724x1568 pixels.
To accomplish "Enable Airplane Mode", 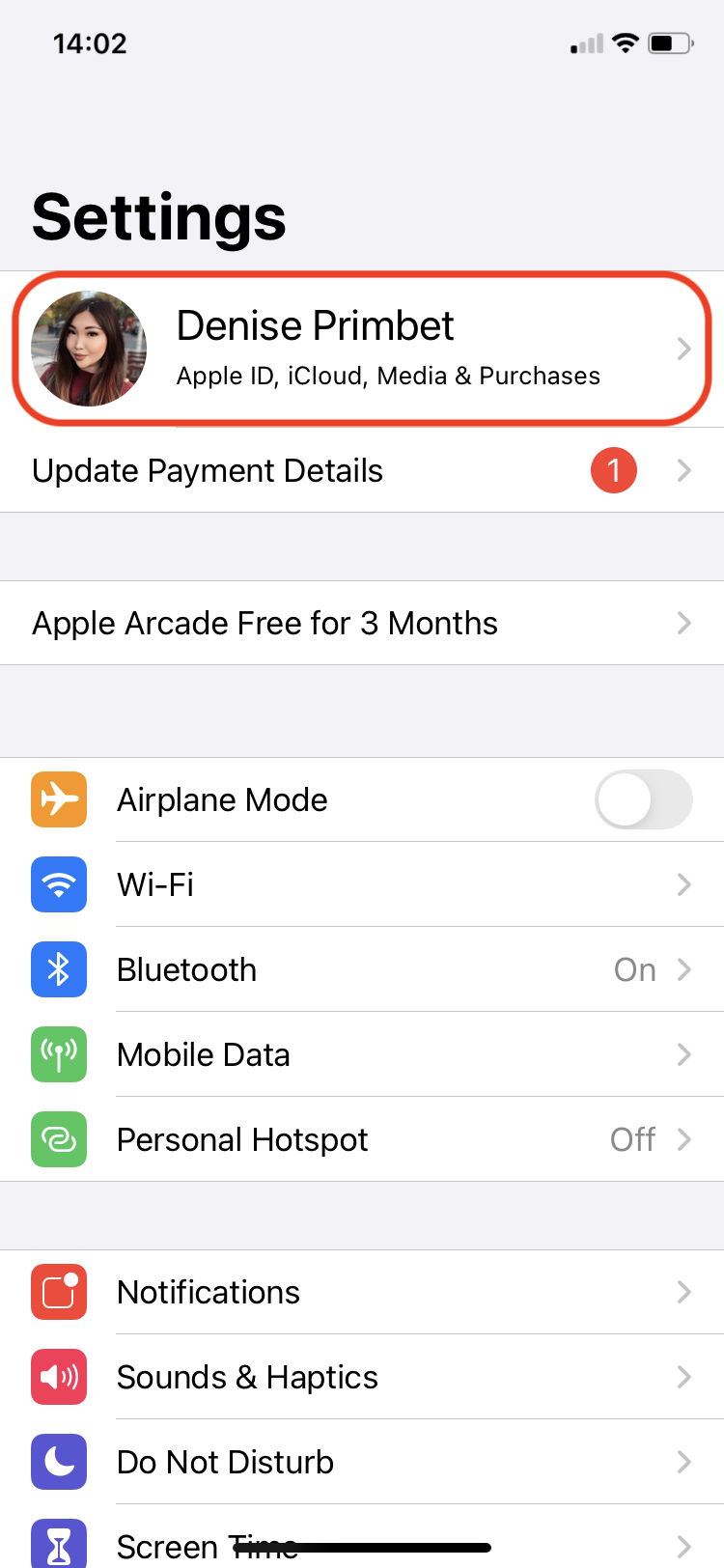I will (x=643, y=799).
